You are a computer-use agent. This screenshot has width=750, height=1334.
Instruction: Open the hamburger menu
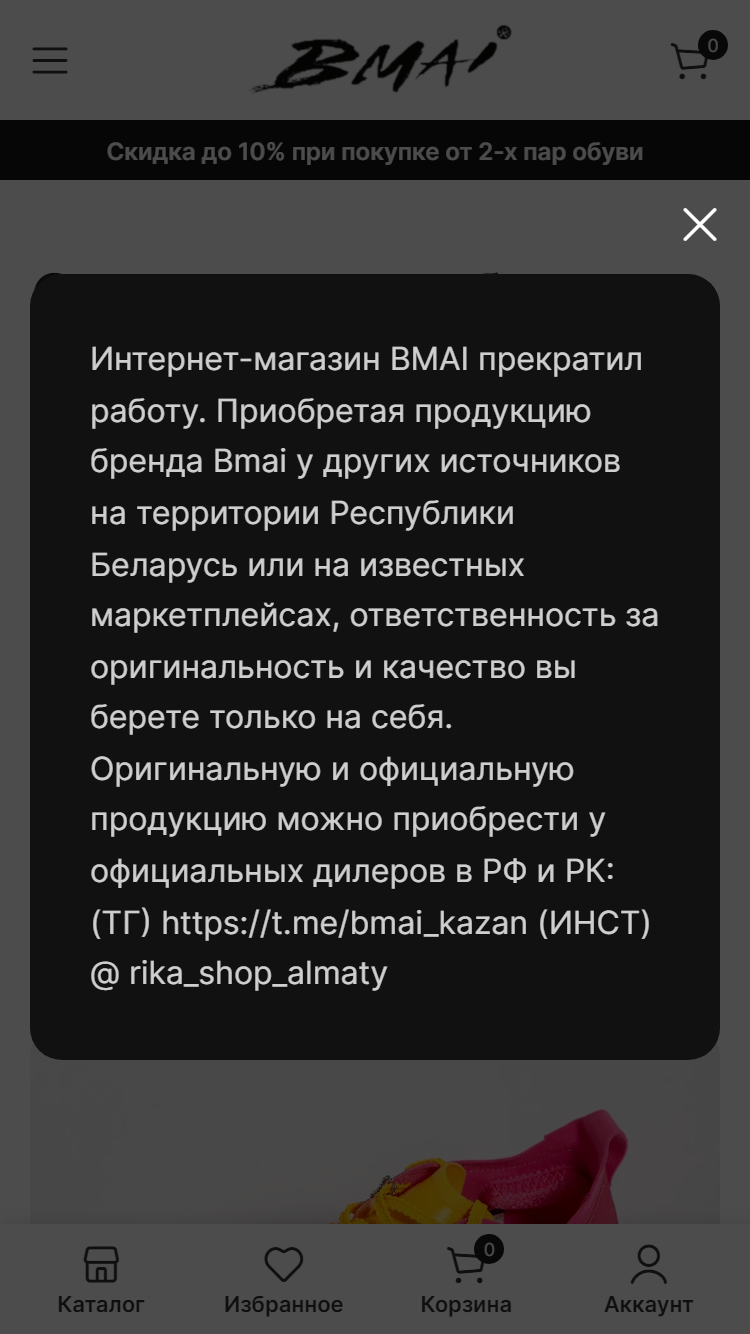tap(50, 60)
